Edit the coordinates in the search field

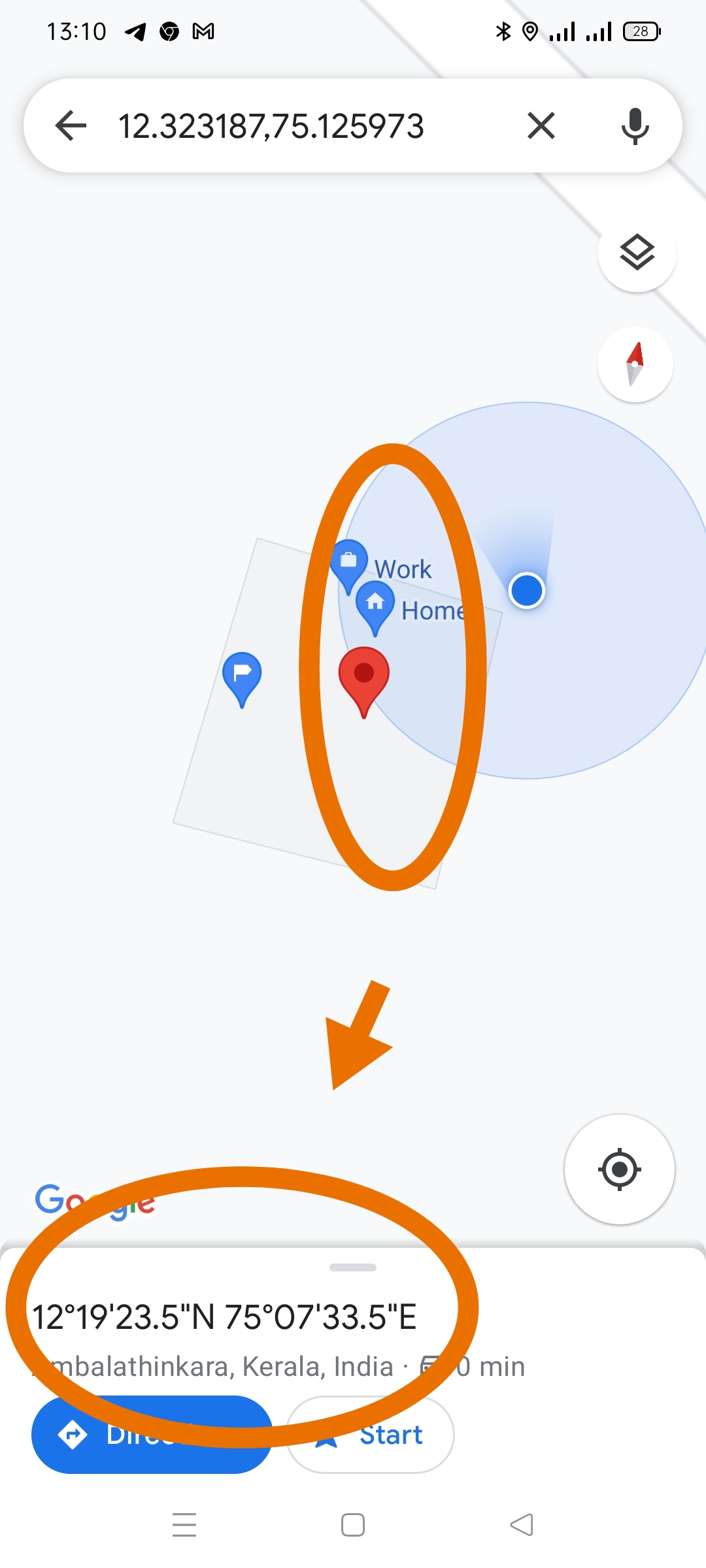[x=271, y=125]
